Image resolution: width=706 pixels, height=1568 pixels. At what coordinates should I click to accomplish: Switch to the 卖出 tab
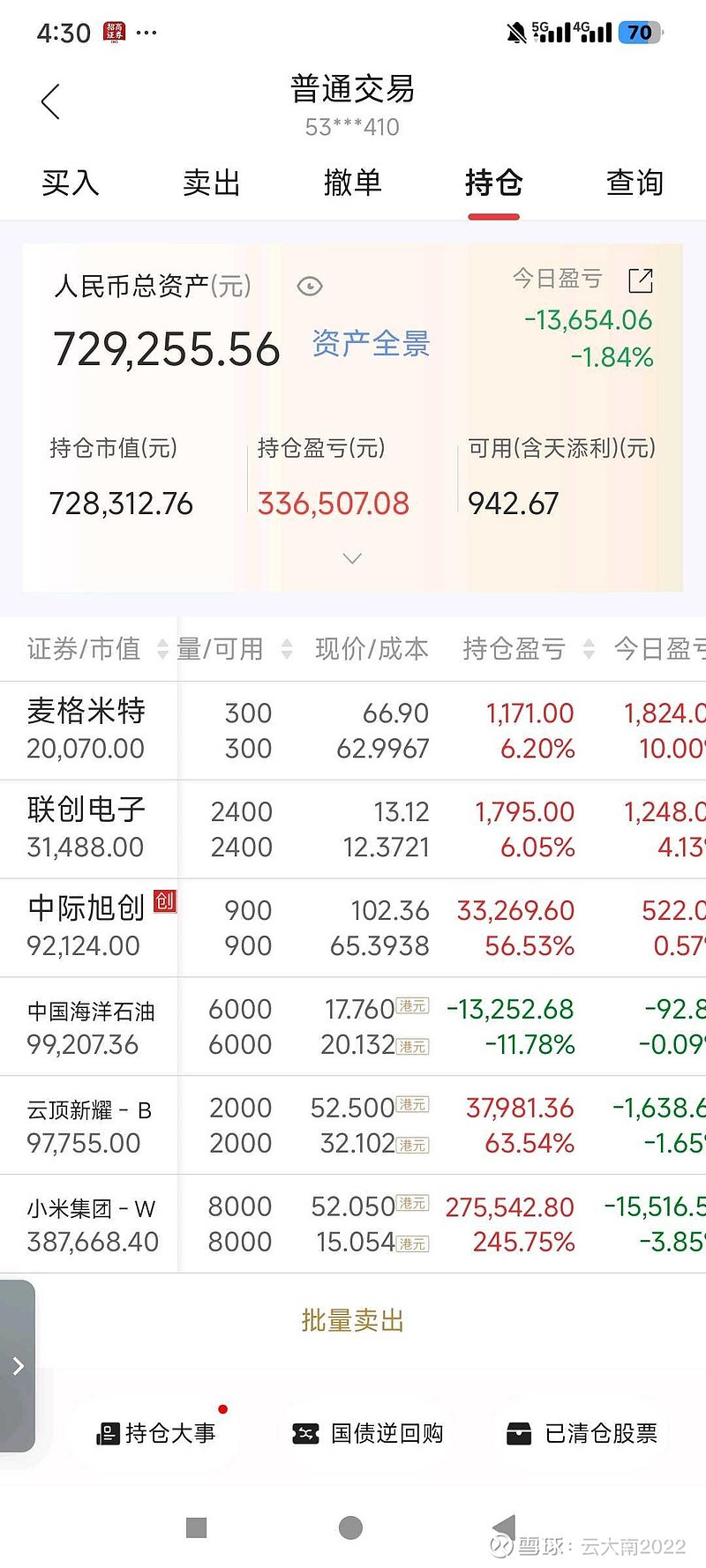212,183
